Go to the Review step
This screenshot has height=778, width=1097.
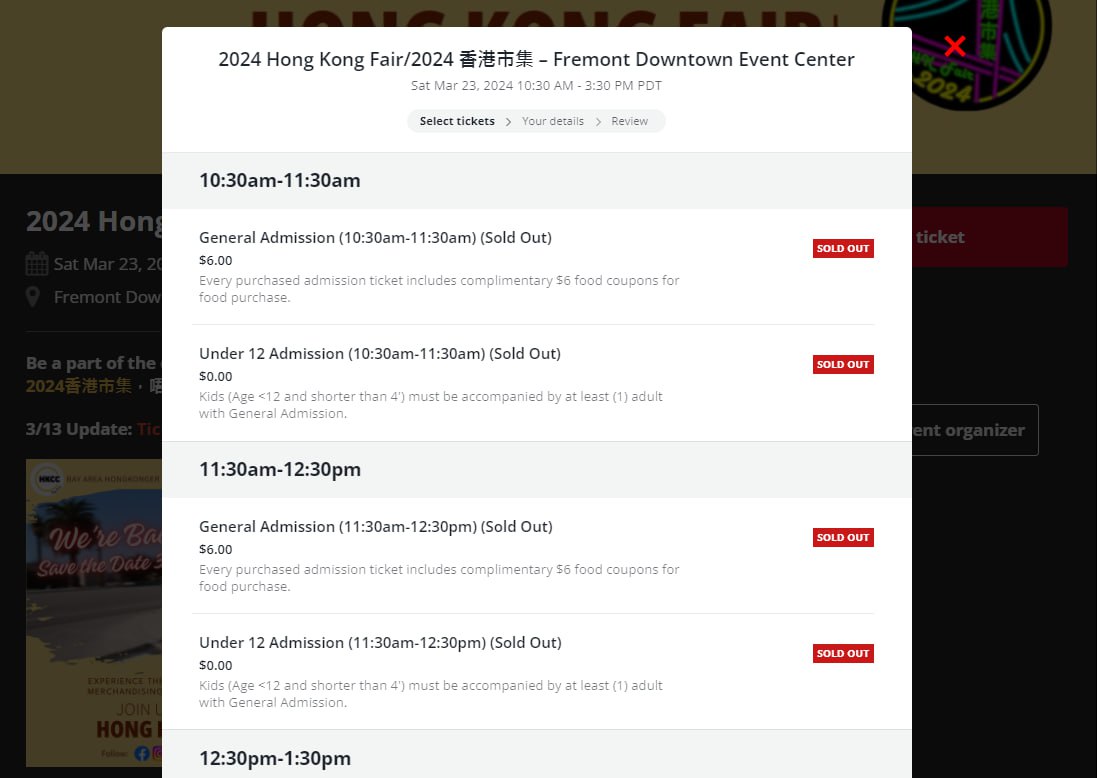(x=629, y=121)
